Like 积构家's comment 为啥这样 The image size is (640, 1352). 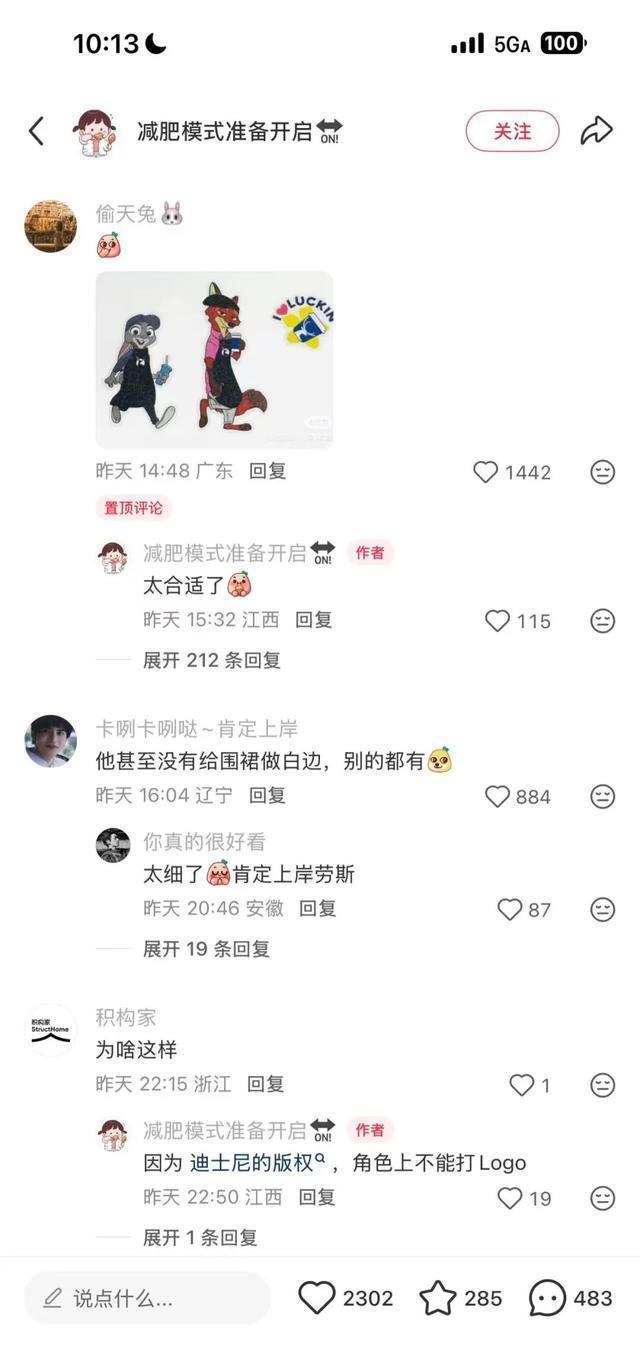point(522,1085)
